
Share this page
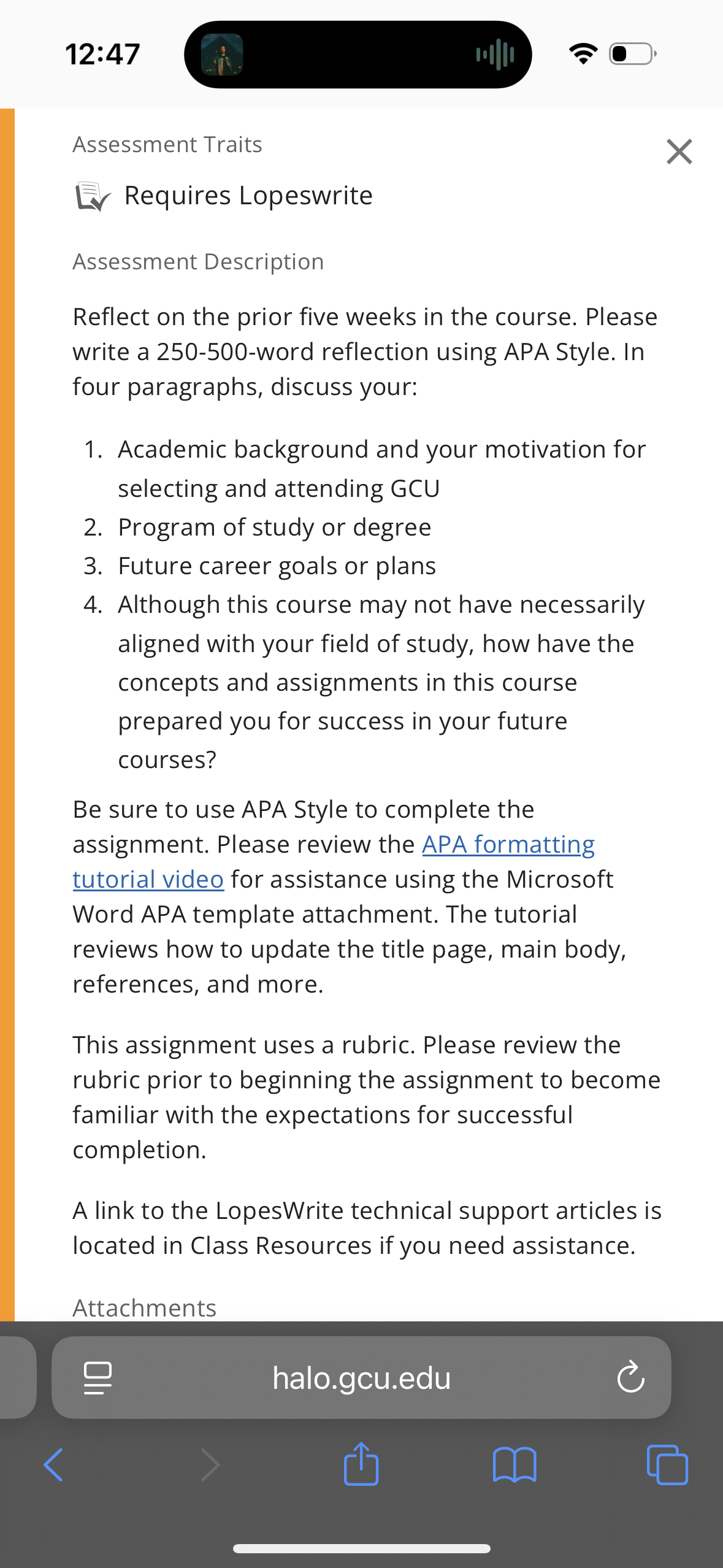coord(361,1464)
